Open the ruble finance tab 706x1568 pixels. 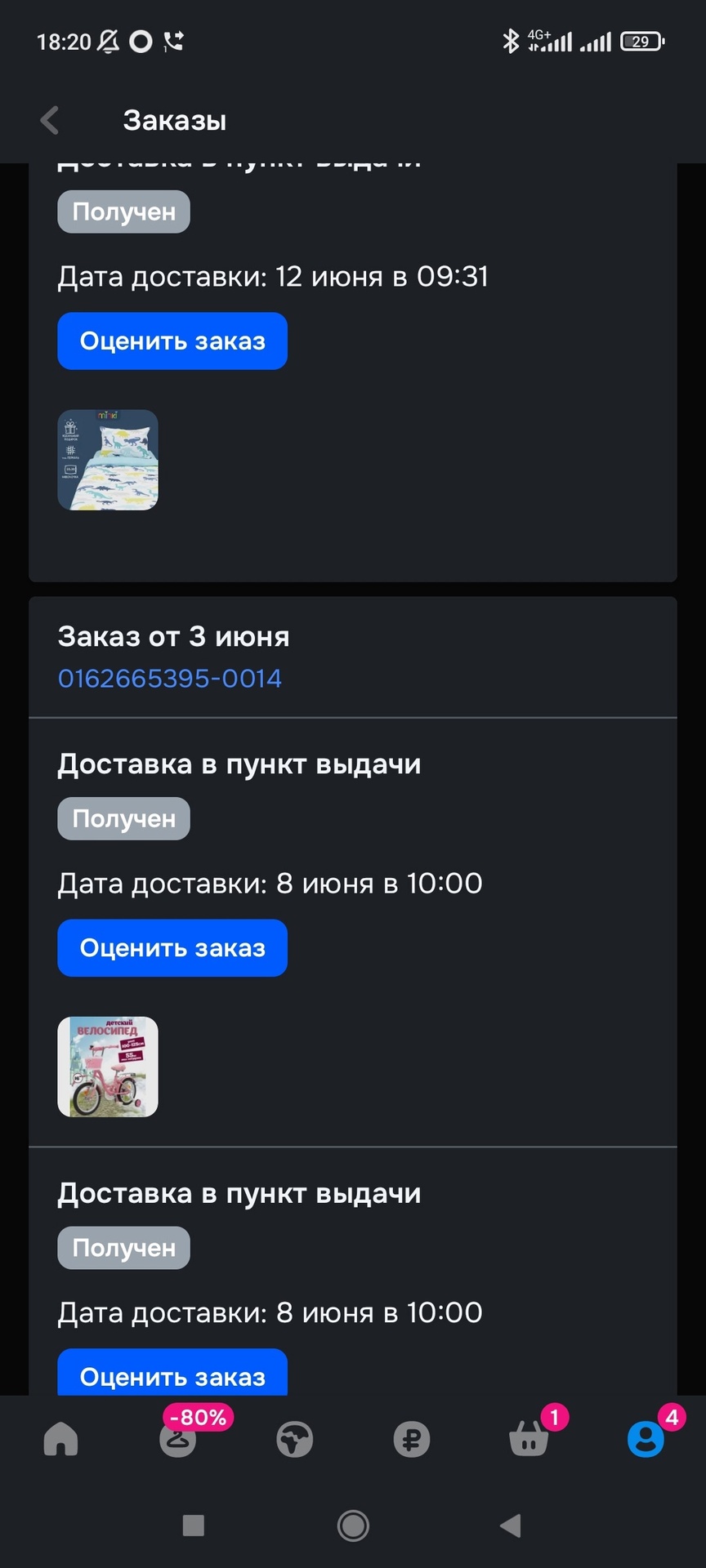(411, 1440)
